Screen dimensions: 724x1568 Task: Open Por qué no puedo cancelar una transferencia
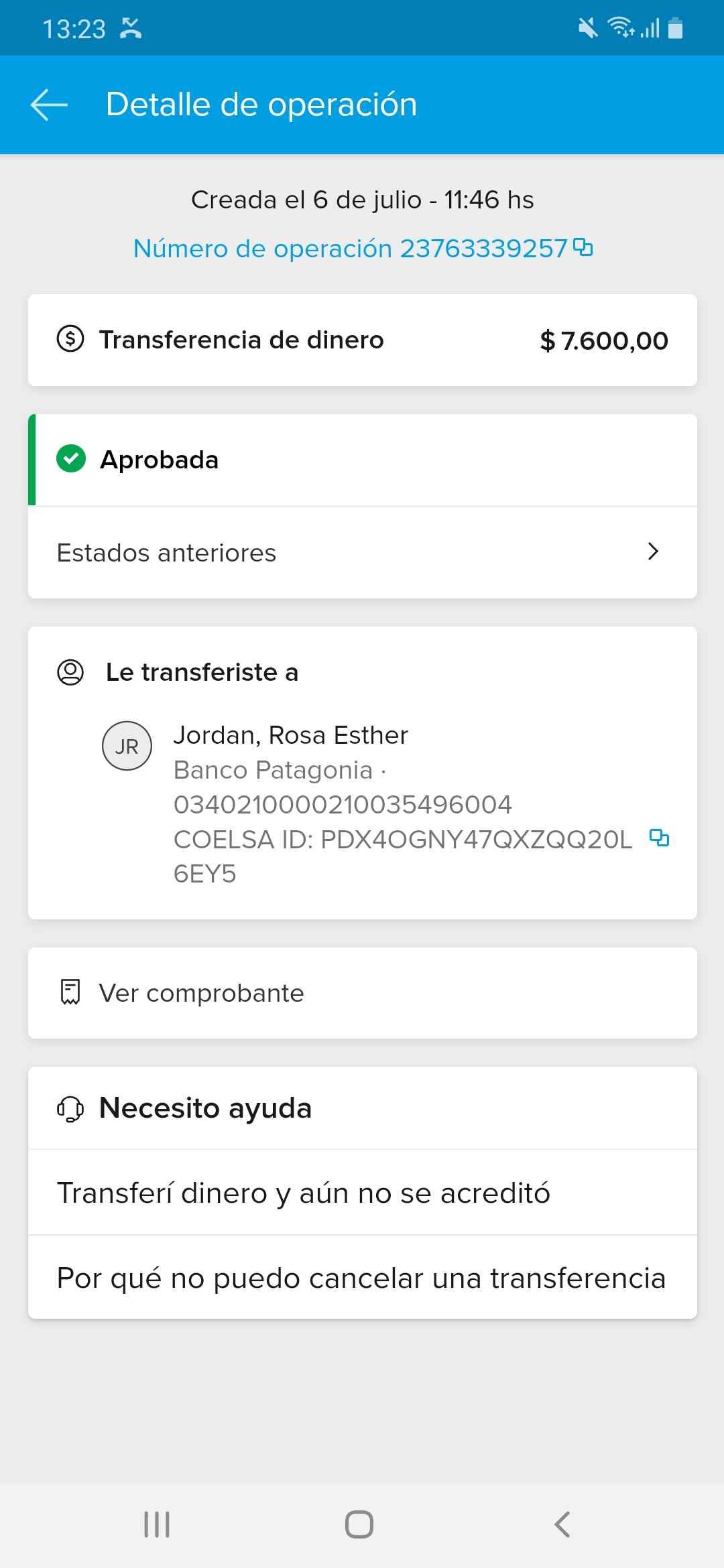pos(362,1278)
